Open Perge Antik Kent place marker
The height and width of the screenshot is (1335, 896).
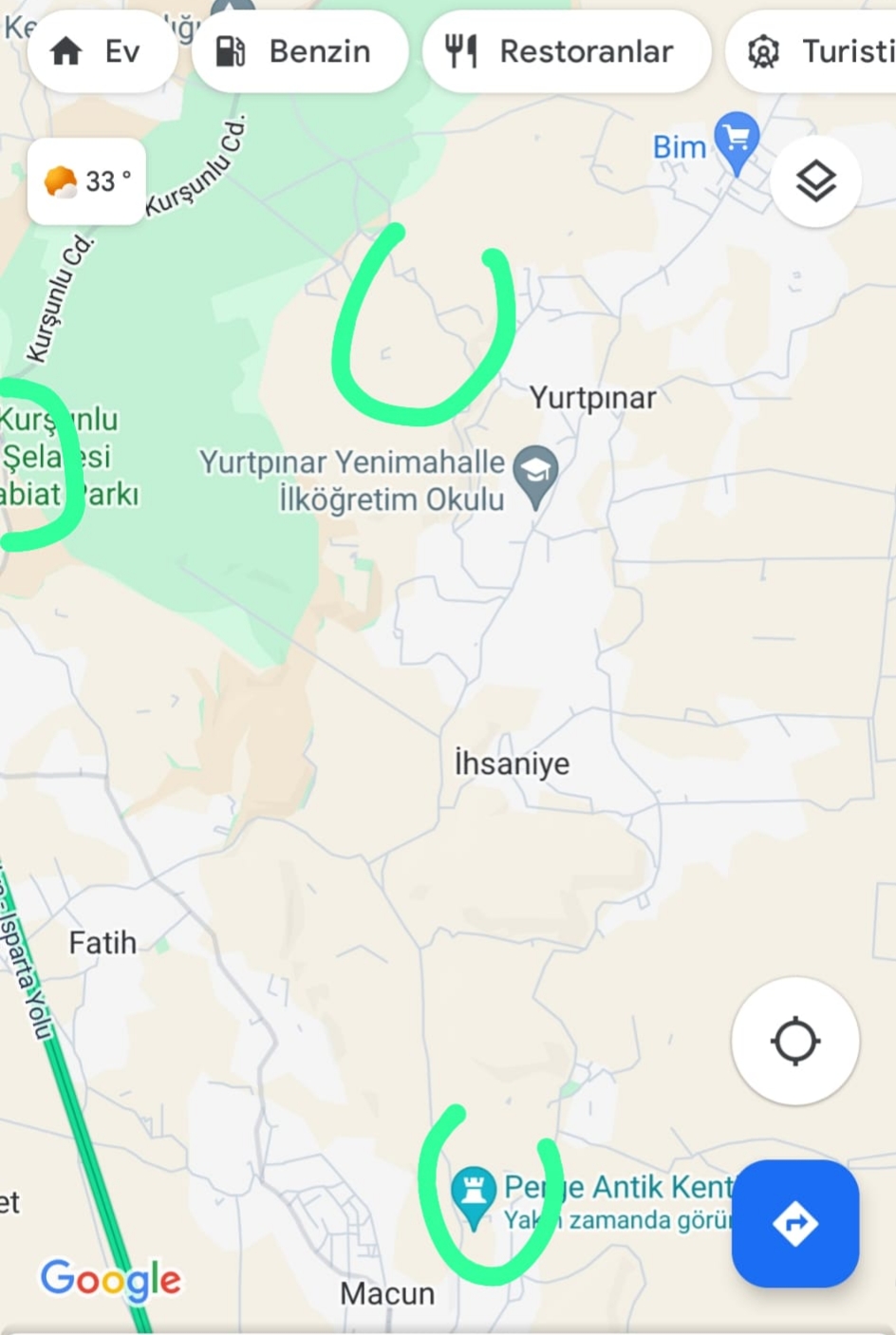(x=473, y=1193)
